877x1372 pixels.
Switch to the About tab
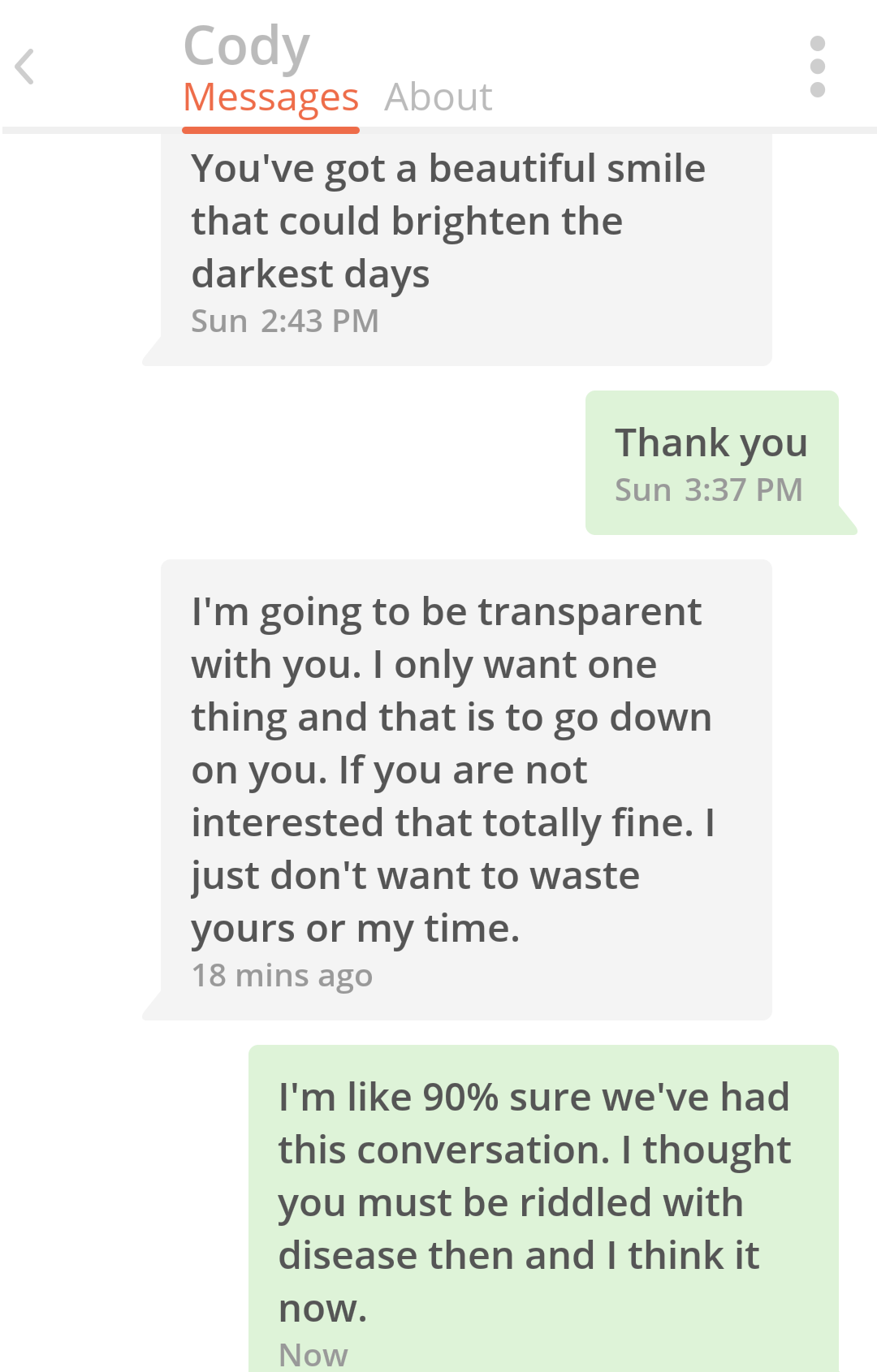(438, 98)
